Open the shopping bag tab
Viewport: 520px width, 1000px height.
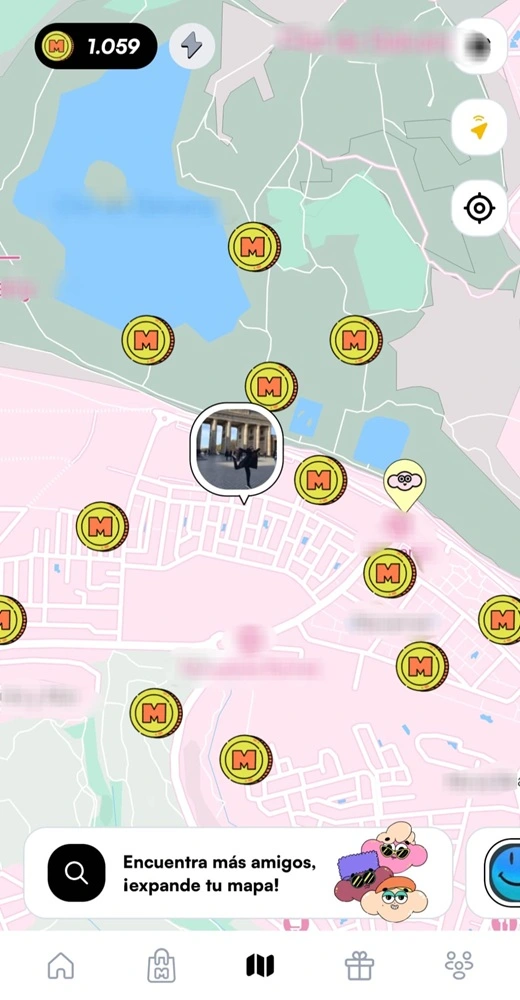[161, 966]
